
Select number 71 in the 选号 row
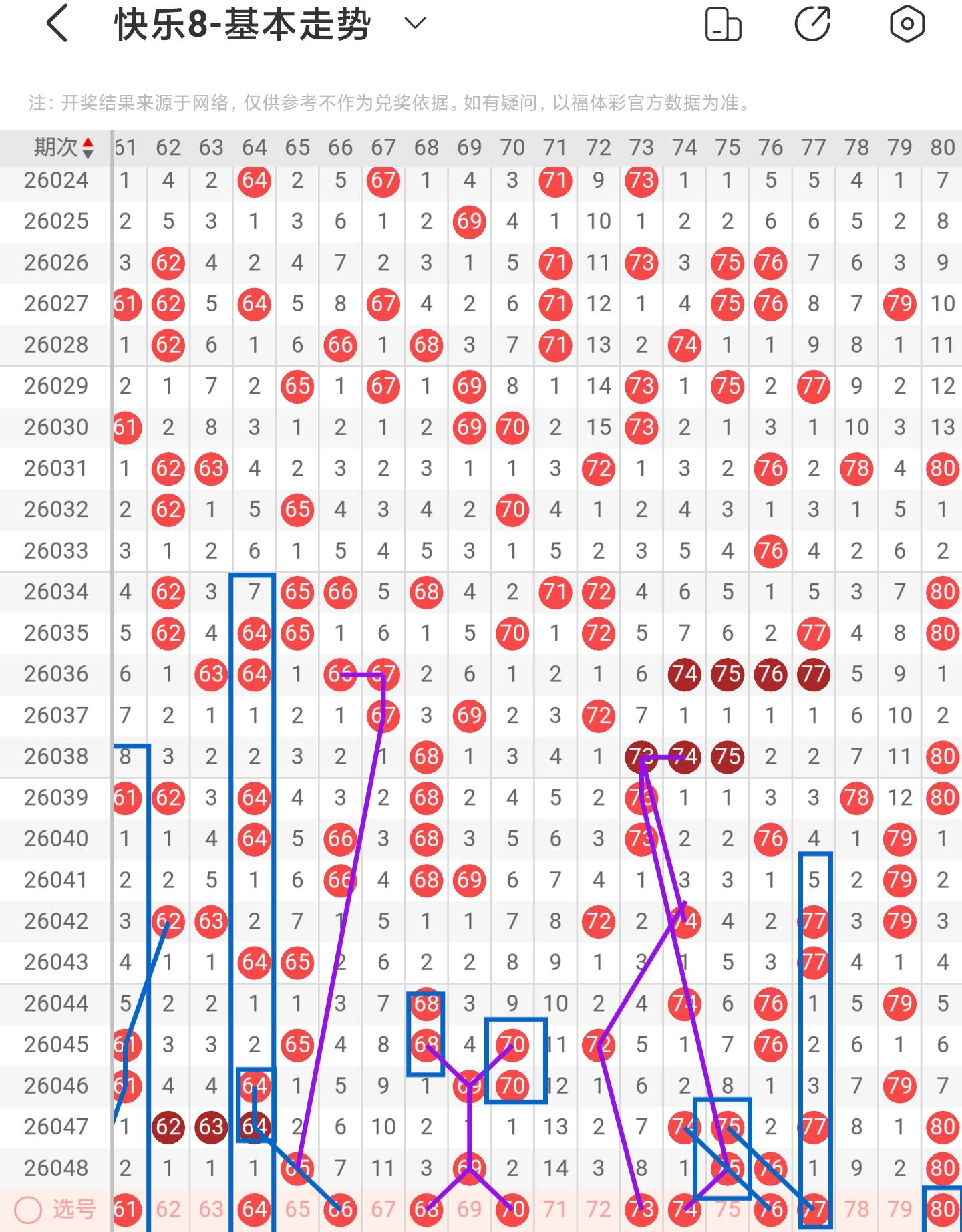pyautogui.click(x=555, y=1209)
